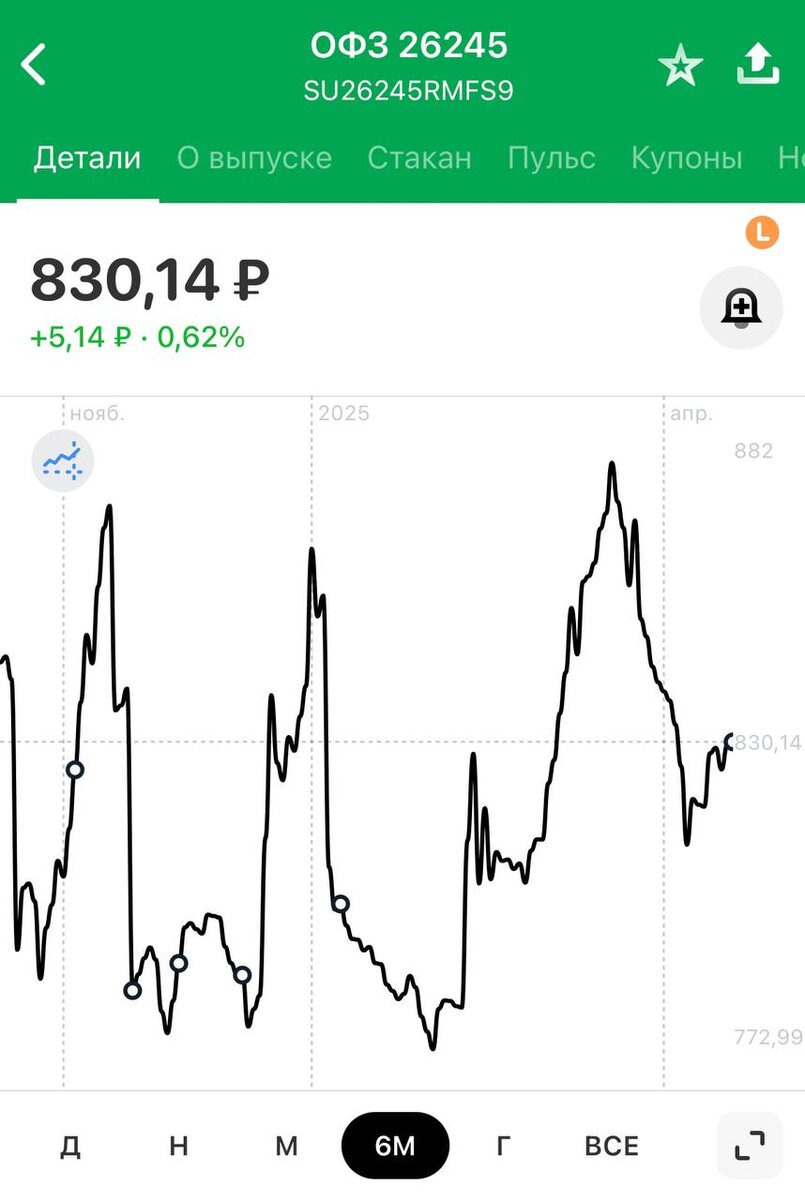Viewport: 805px width, 1200px height.
Task: Show the ВСЕ time range
Action: 611,1146
